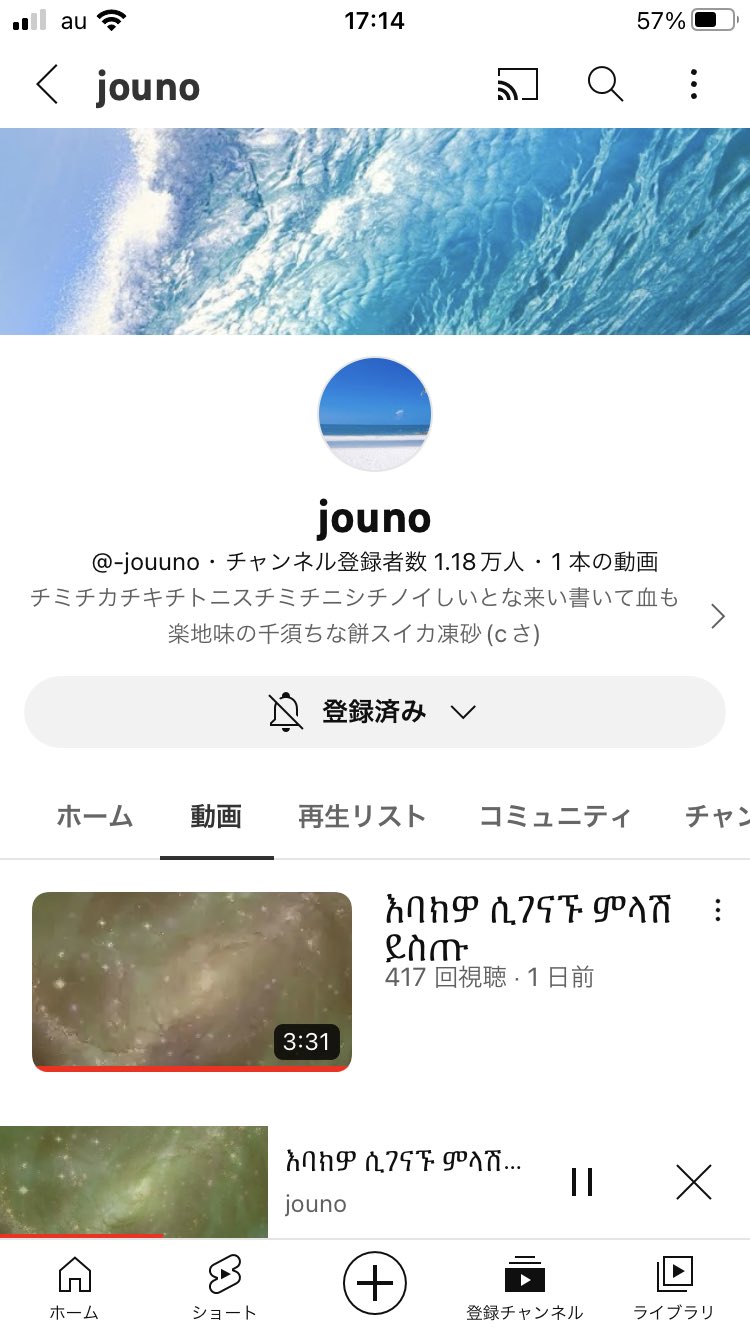
Task: Go back from the jouno channel
Action: coord(47,86)
